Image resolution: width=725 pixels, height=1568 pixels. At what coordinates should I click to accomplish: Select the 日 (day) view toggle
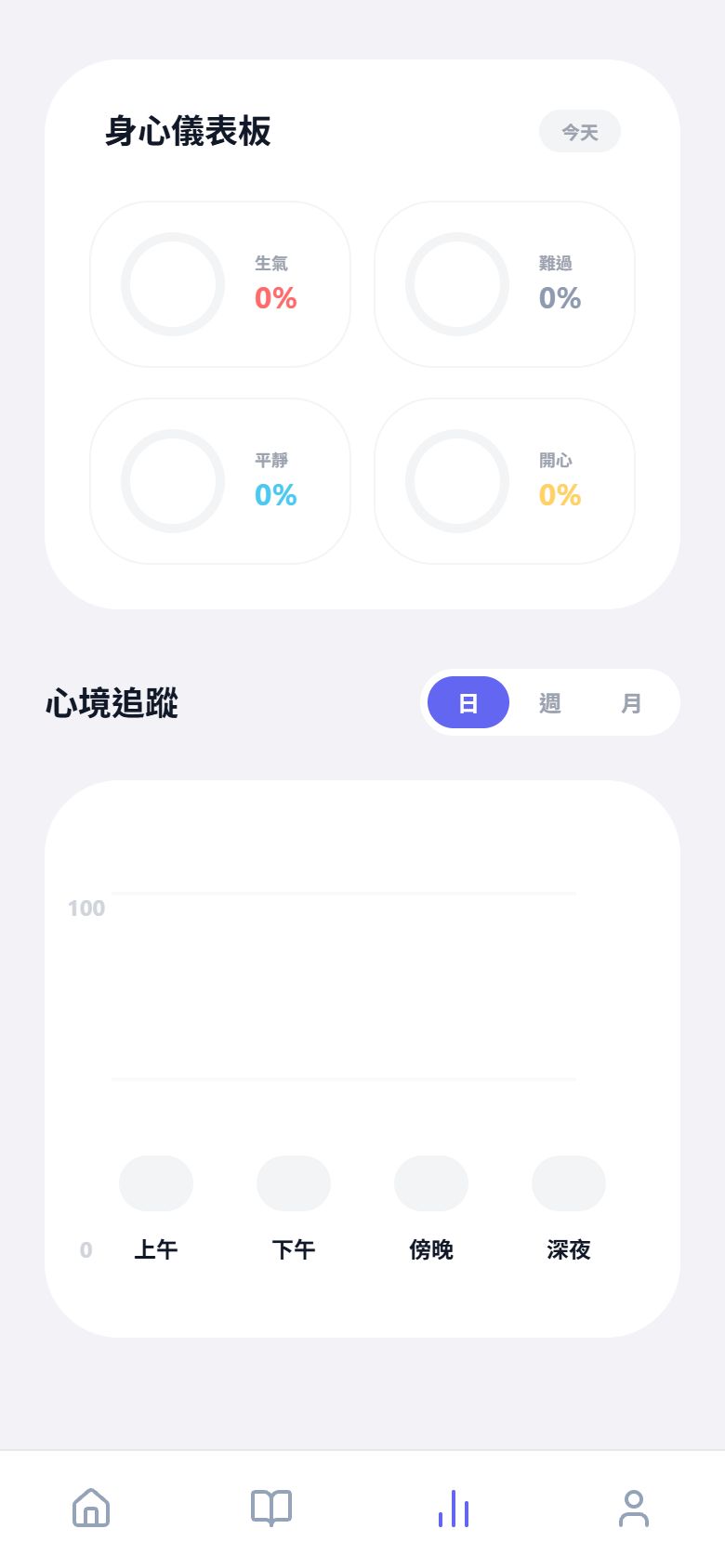coord(468,702)
